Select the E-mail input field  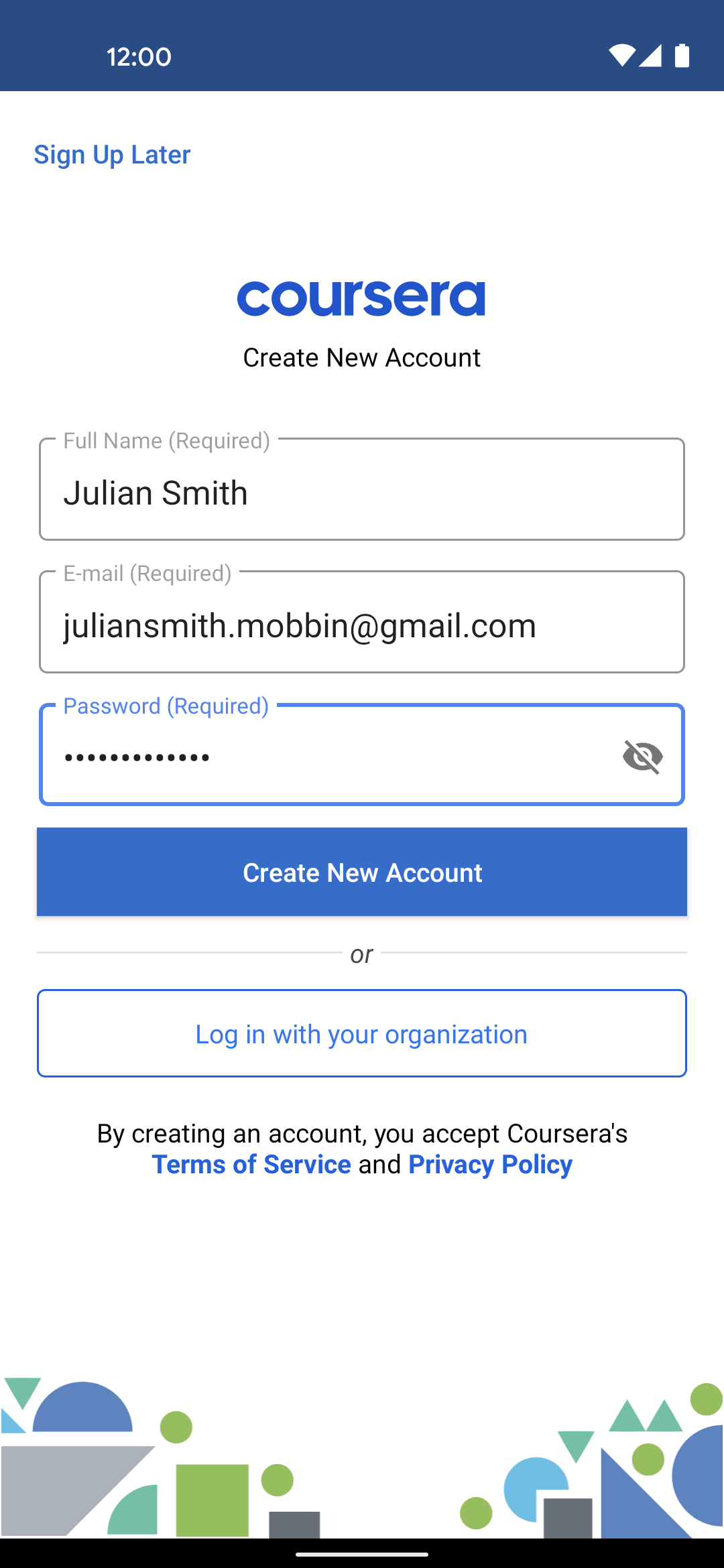click(x=362, y=622)
